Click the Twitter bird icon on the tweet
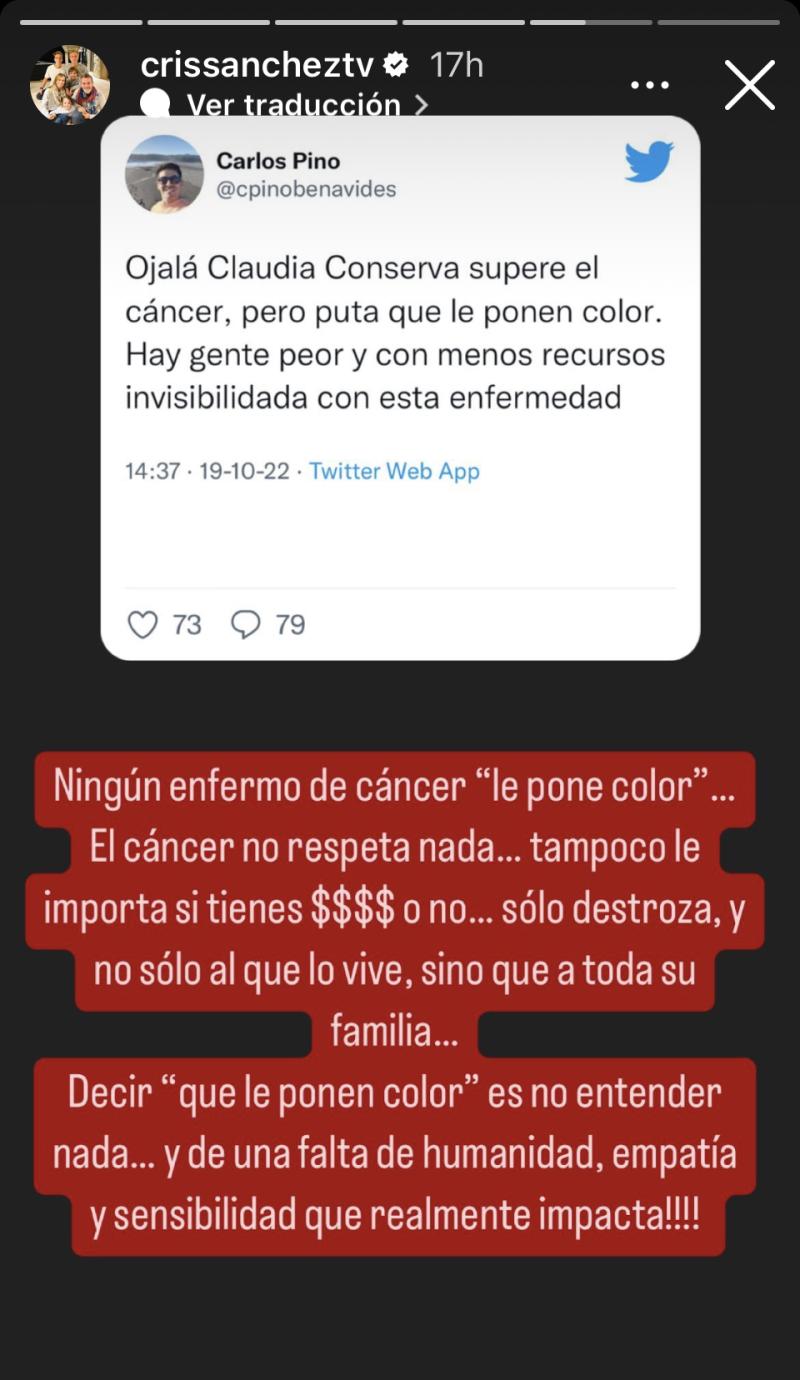 point(648,163)
